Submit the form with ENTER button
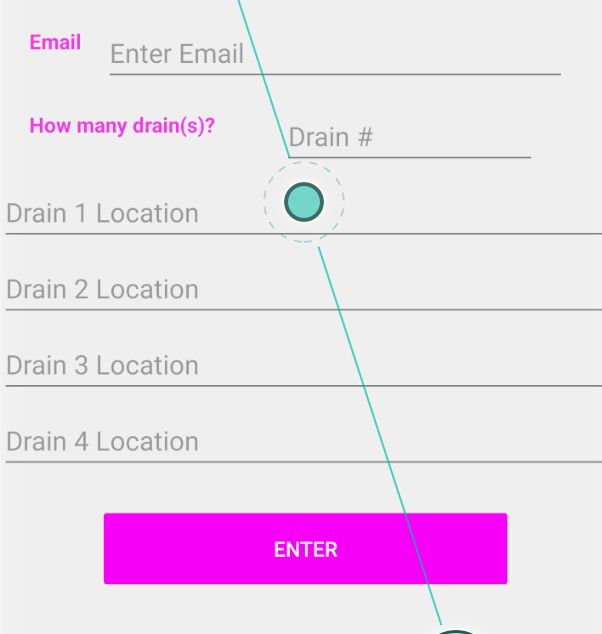Viewport: 602px width, 634px height. pyautogui.click(x=305, y=549)
